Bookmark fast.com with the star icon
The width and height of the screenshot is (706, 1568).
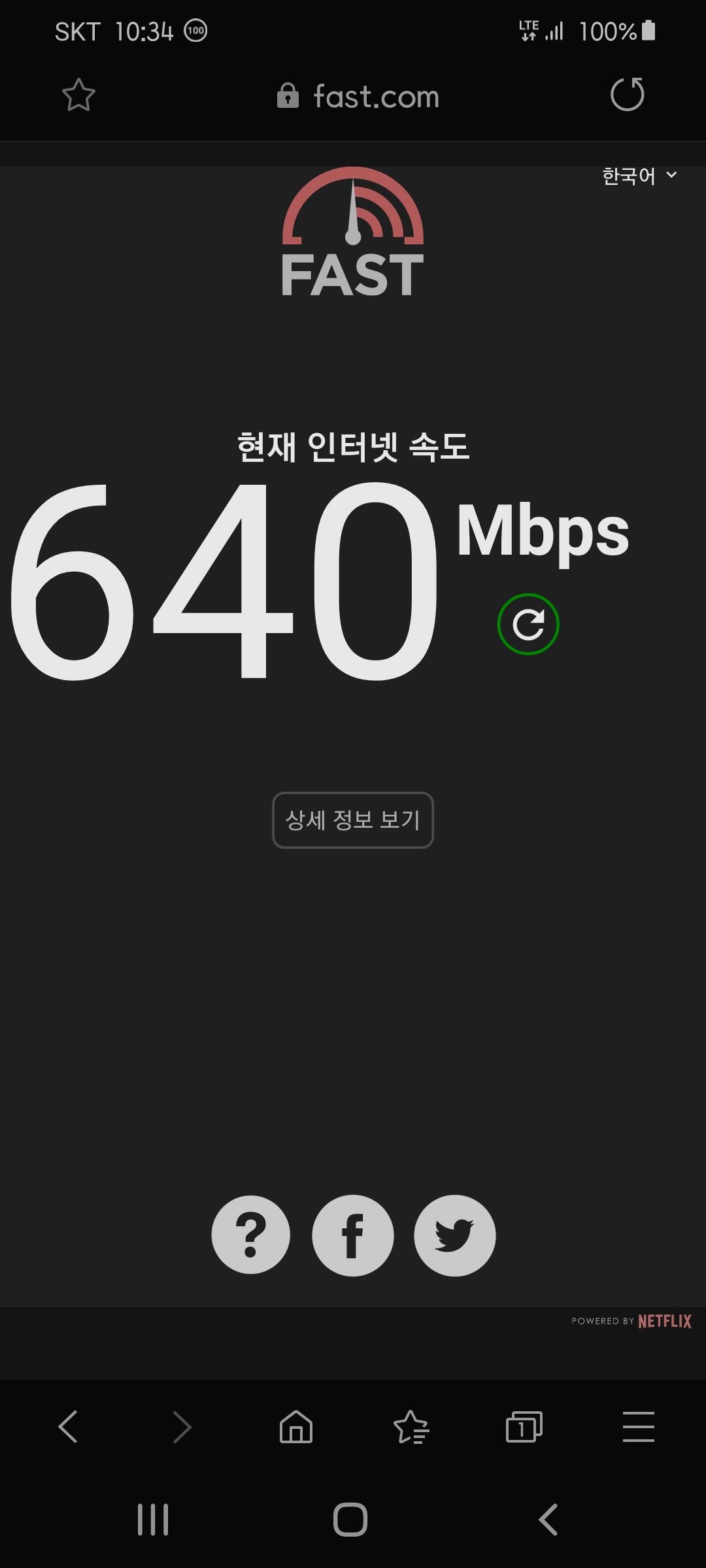click(78, 95)
